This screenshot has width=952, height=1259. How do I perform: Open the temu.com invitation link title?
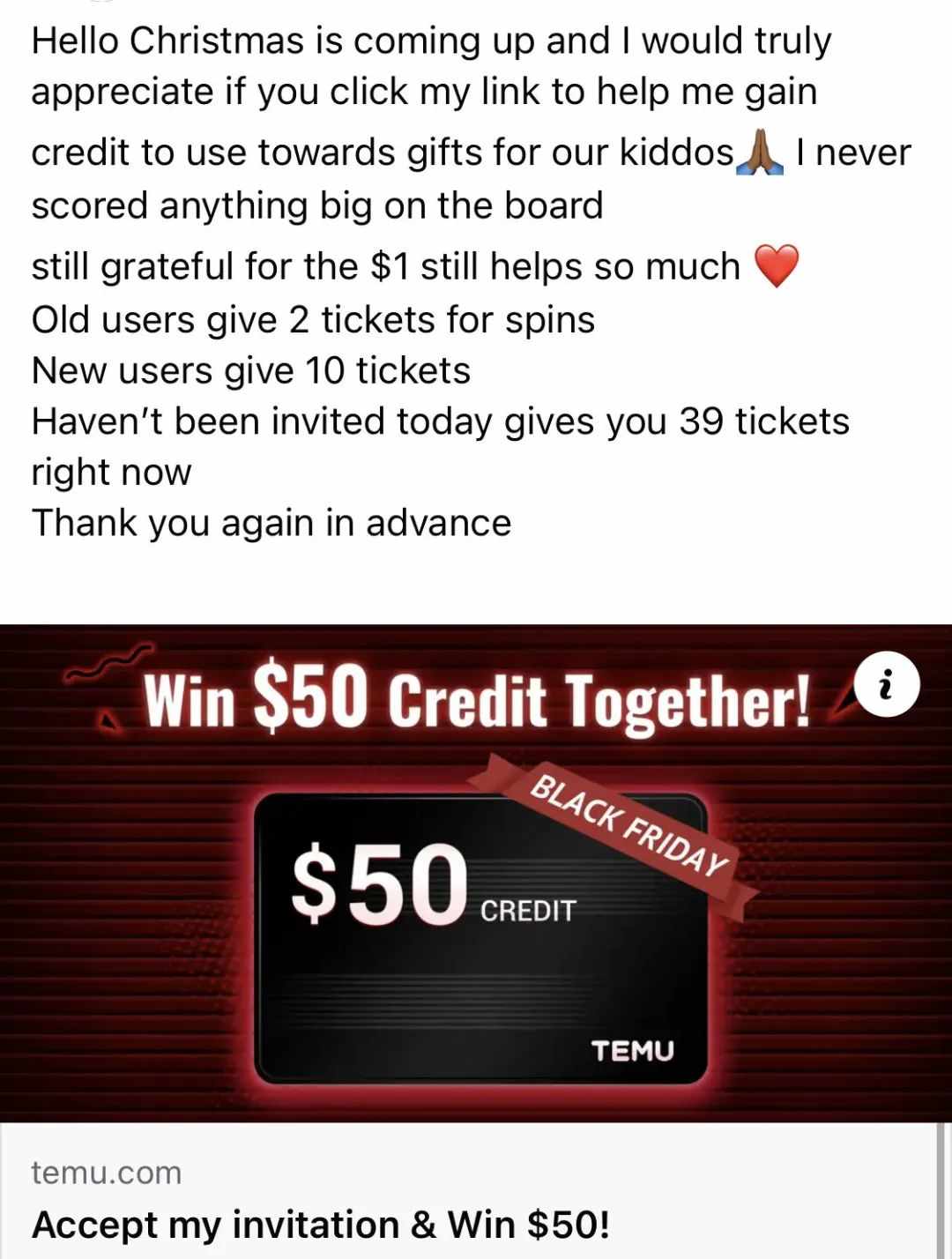320,1225
